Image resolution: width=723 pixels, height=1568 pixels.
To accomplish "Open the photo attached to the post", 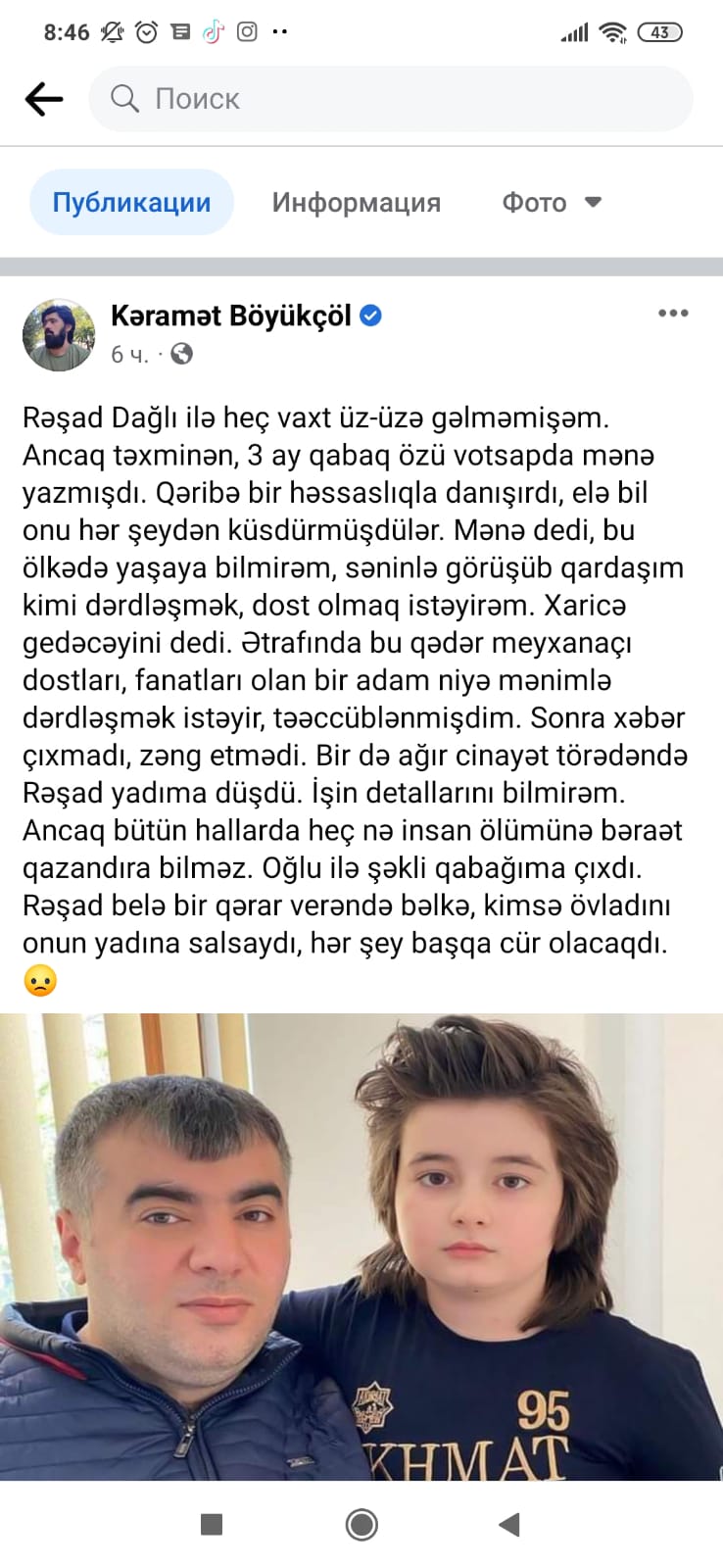I will (x=361, y=1247).
